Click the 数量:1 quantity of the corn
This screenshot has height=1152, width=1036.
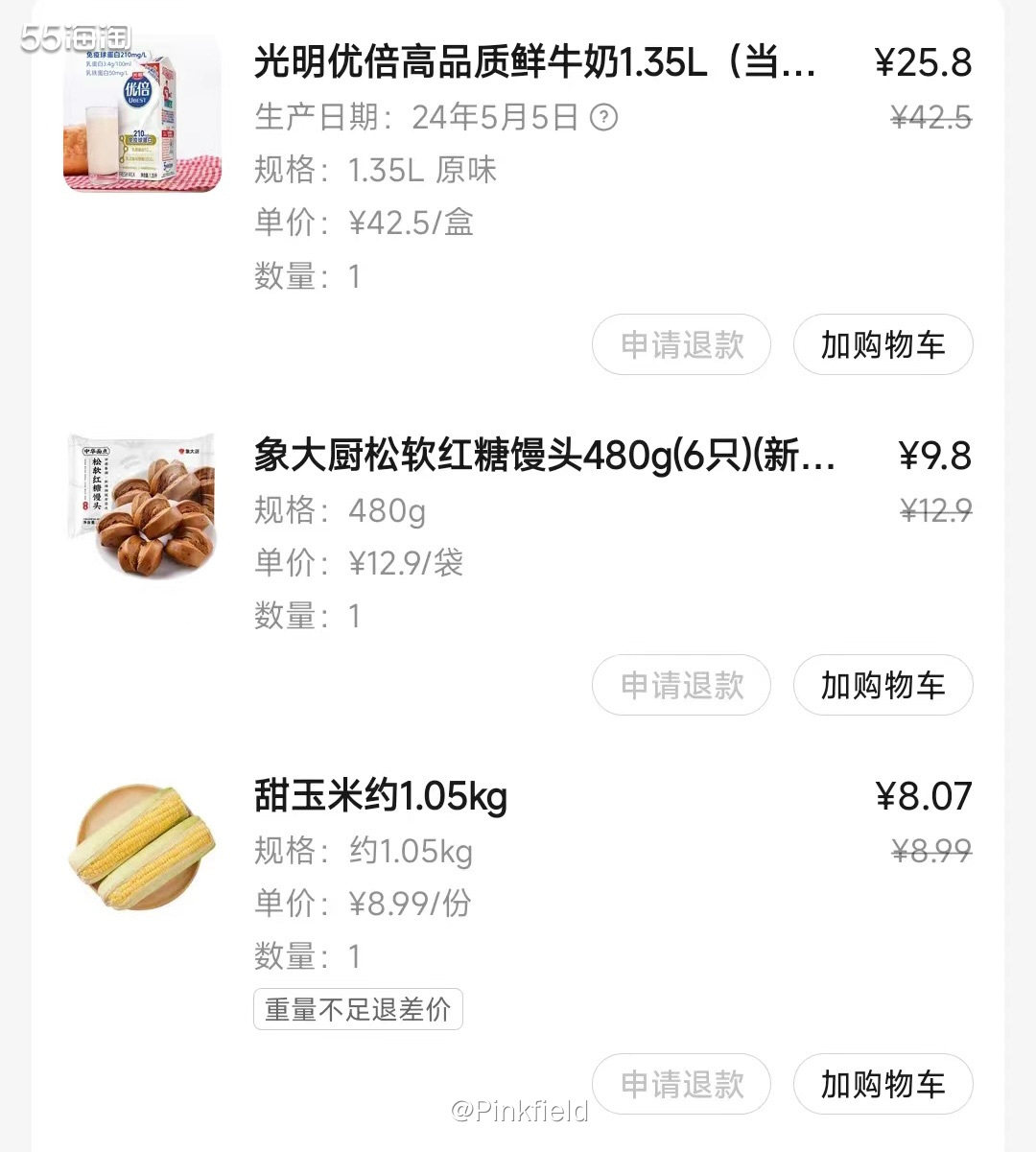[x=304, y=955]
